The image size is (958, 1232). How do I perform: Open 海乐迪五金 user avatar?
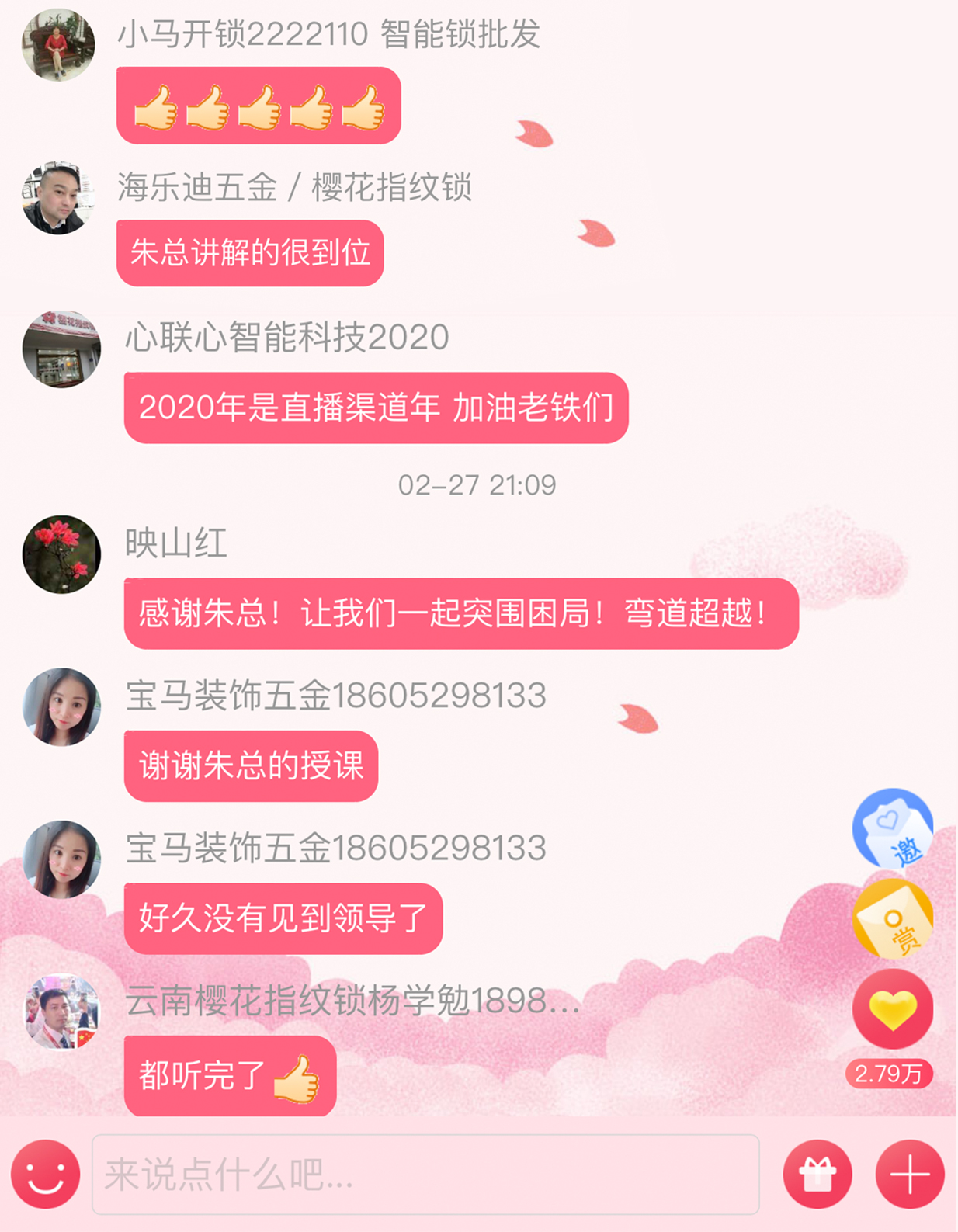tap(58, 198)
